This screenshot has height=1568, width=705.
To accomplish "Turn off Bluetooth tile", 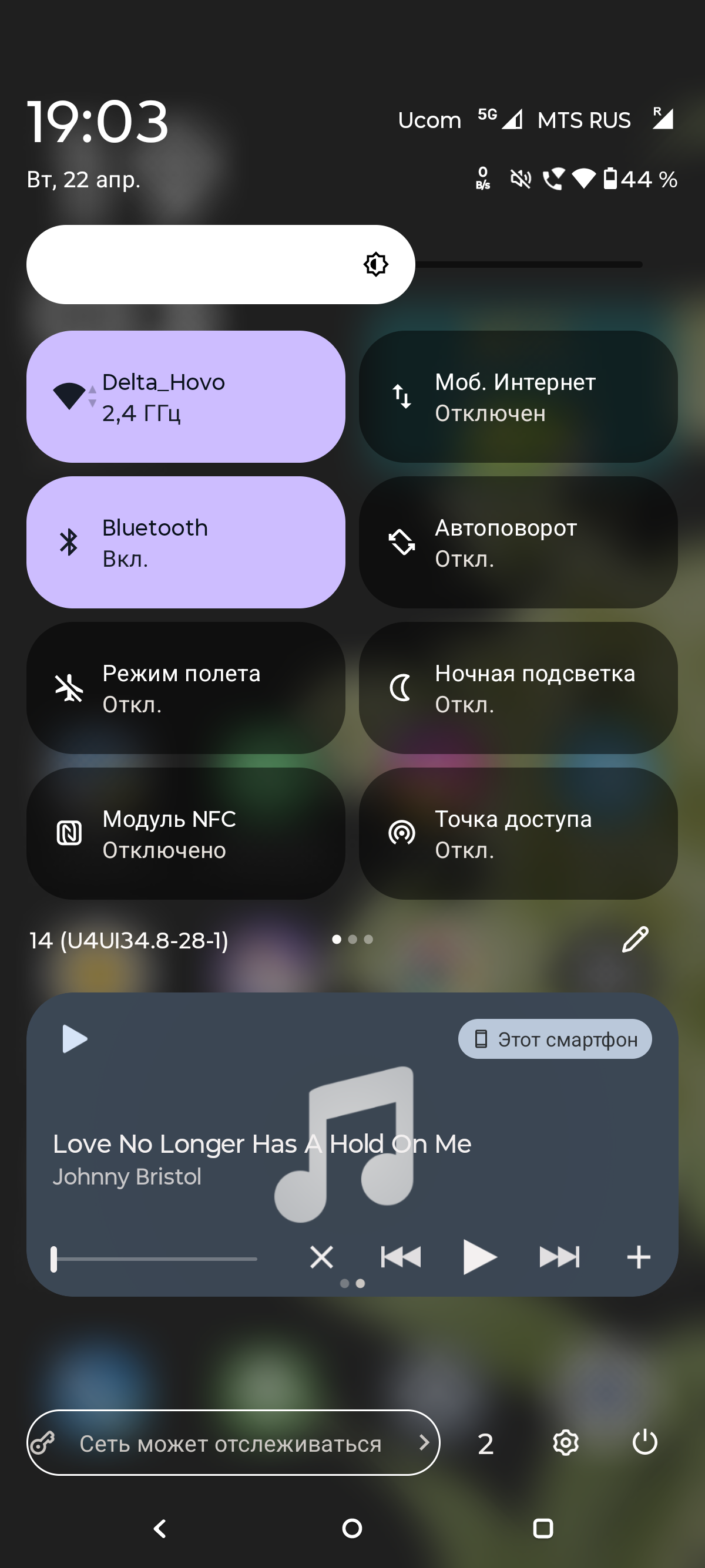I will 185,543.
